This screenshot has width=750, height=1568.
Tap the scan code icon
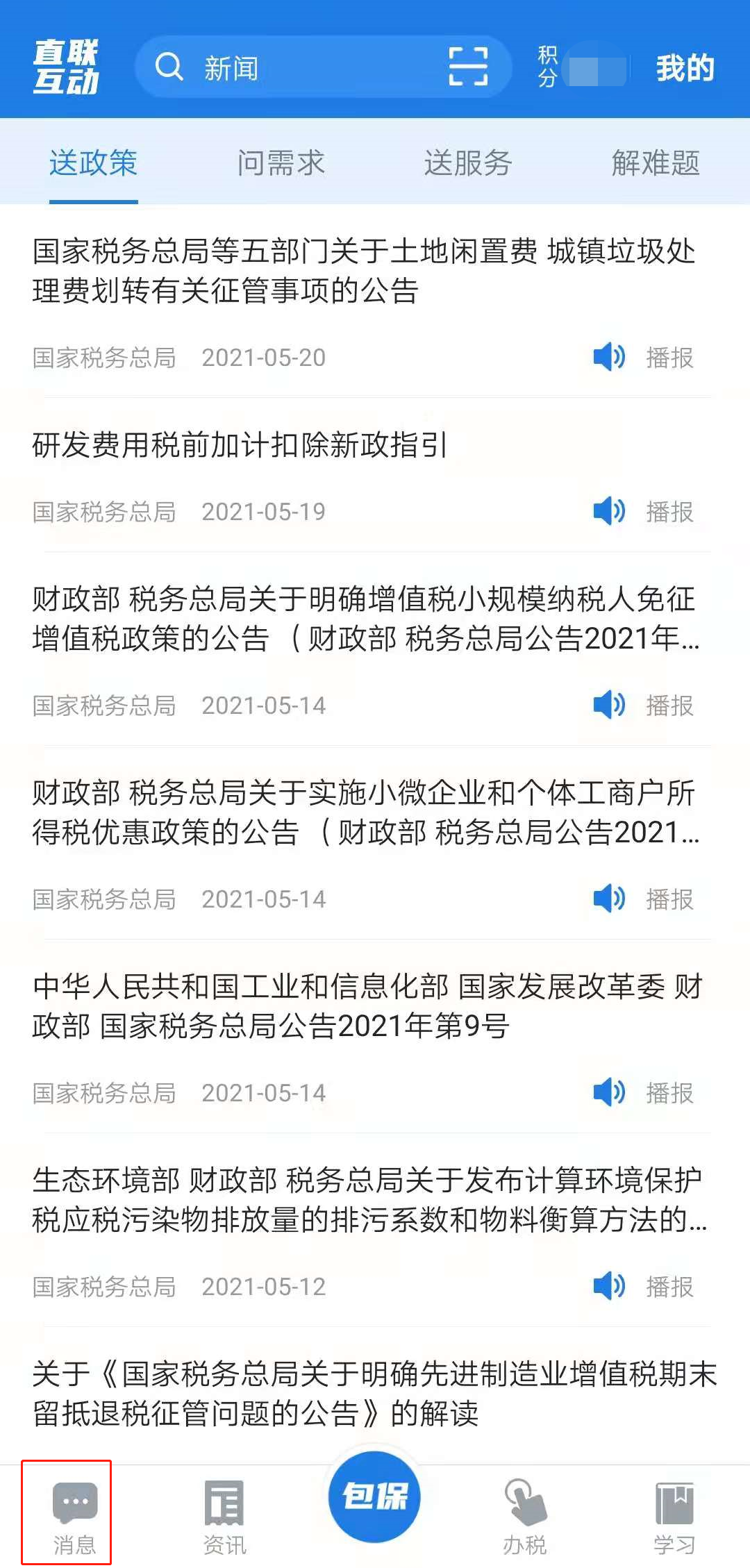coord(468,67)
